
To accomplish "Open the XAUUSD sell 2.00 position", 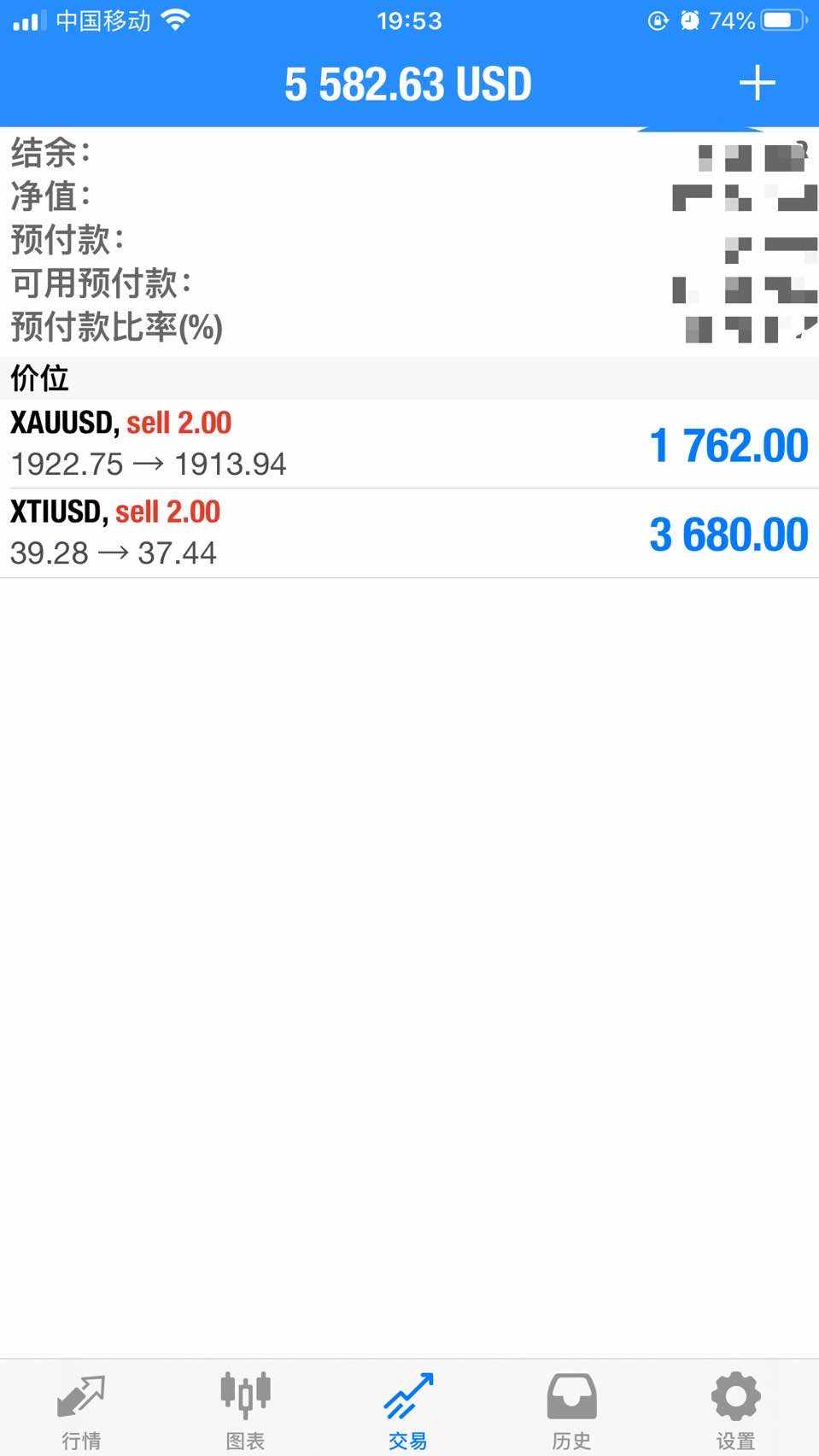I will pyautogui.click(x=409, y=444).
